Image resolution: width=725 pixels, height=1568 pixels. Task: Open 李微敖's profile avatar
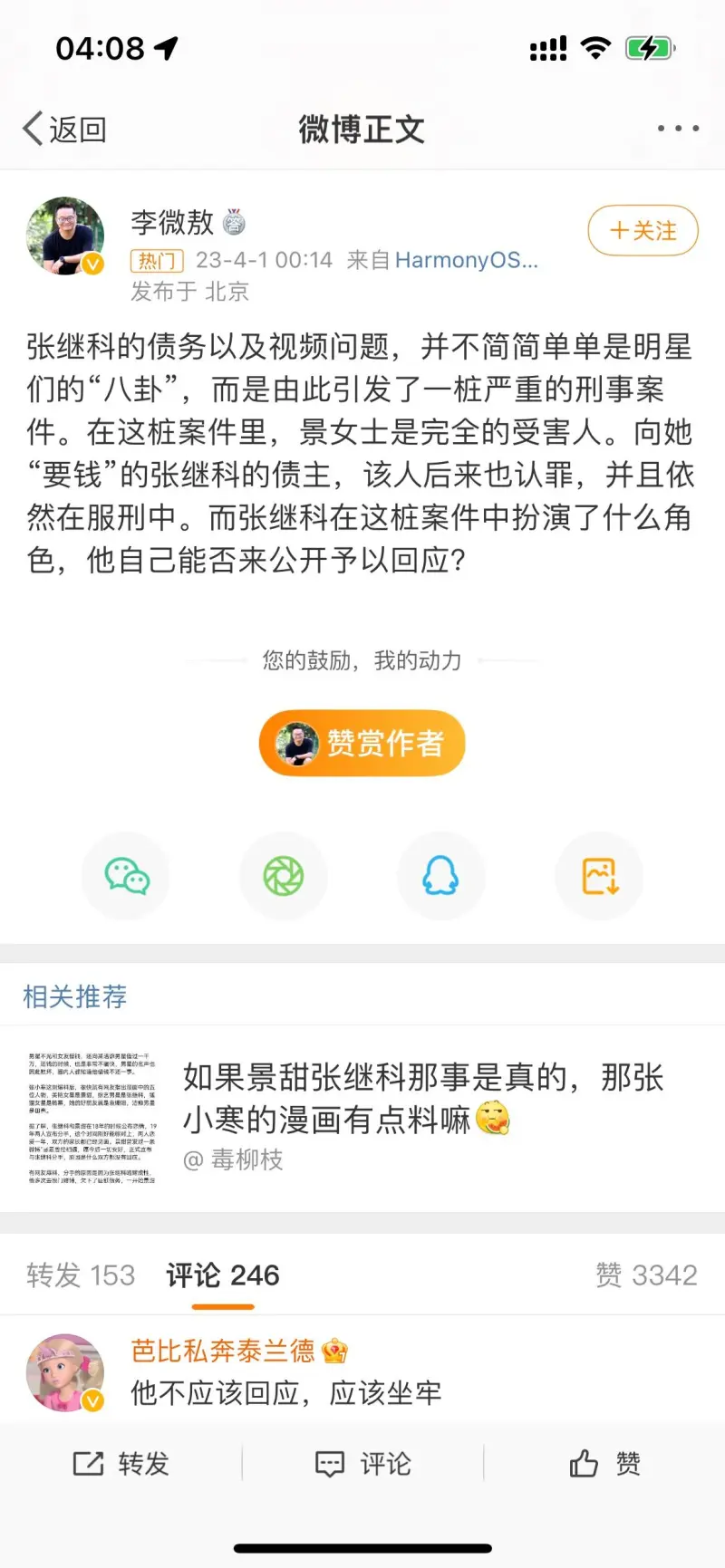click(x=65, y=236)
